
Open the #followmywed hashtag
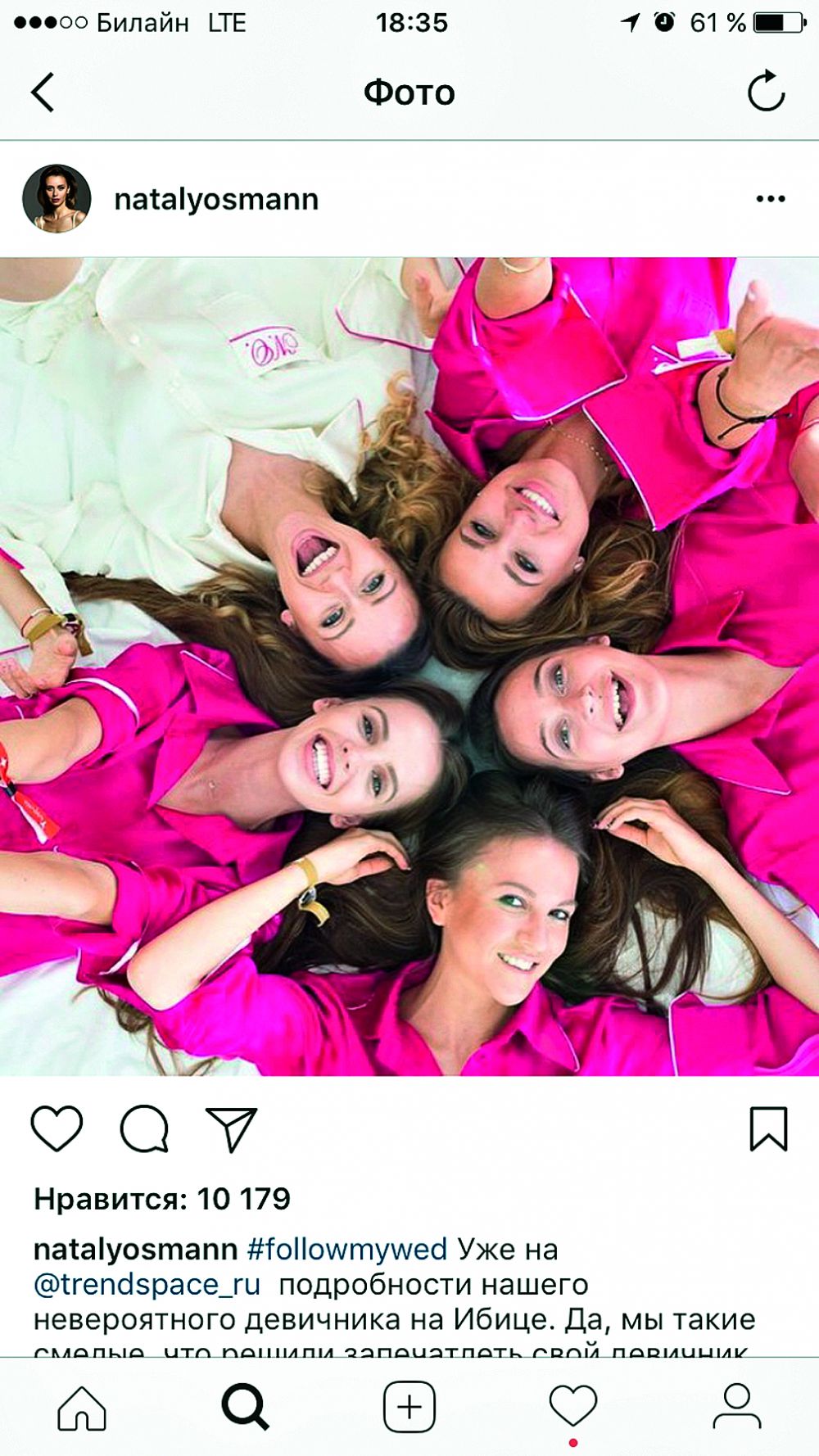coord(346,1250)
